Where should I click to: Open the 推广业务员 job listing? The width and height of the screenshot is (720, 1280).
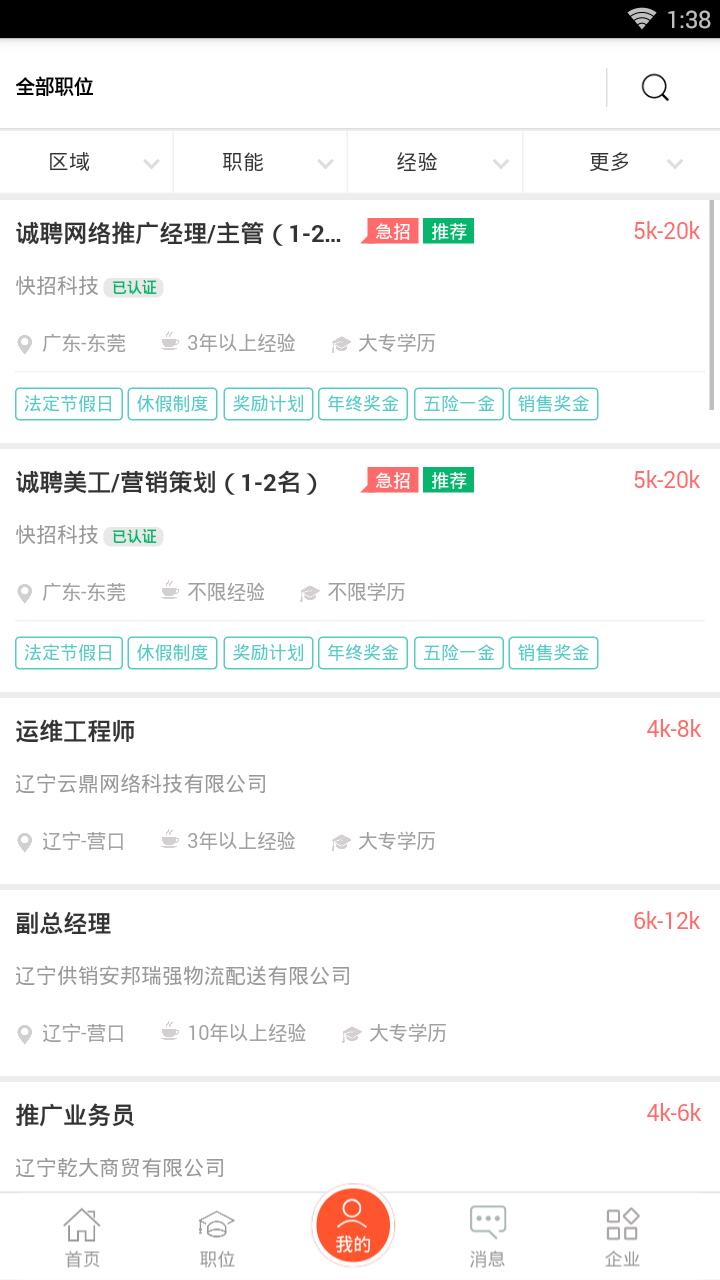[76, 1115]
